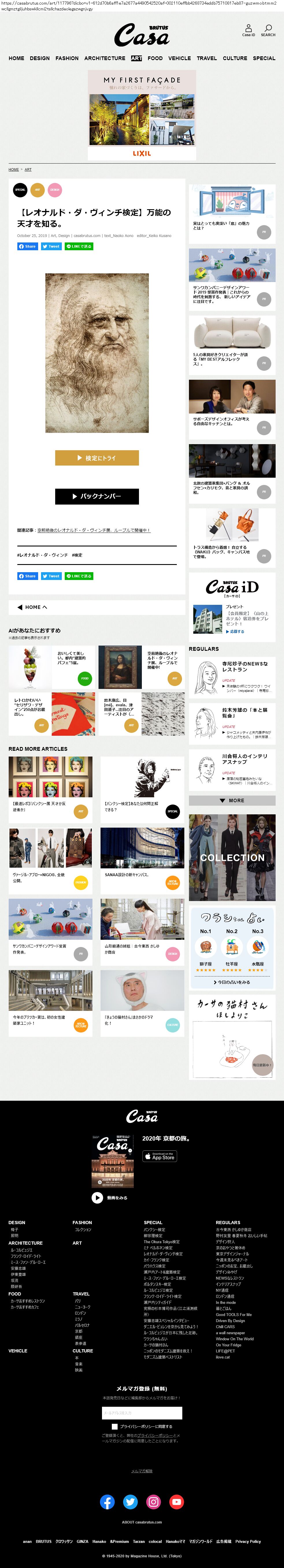The height and width of the screenshot is (1568, 284).
Task: Open the バックナンバー button
Action: pyautogui.click(x=97, y=496)
